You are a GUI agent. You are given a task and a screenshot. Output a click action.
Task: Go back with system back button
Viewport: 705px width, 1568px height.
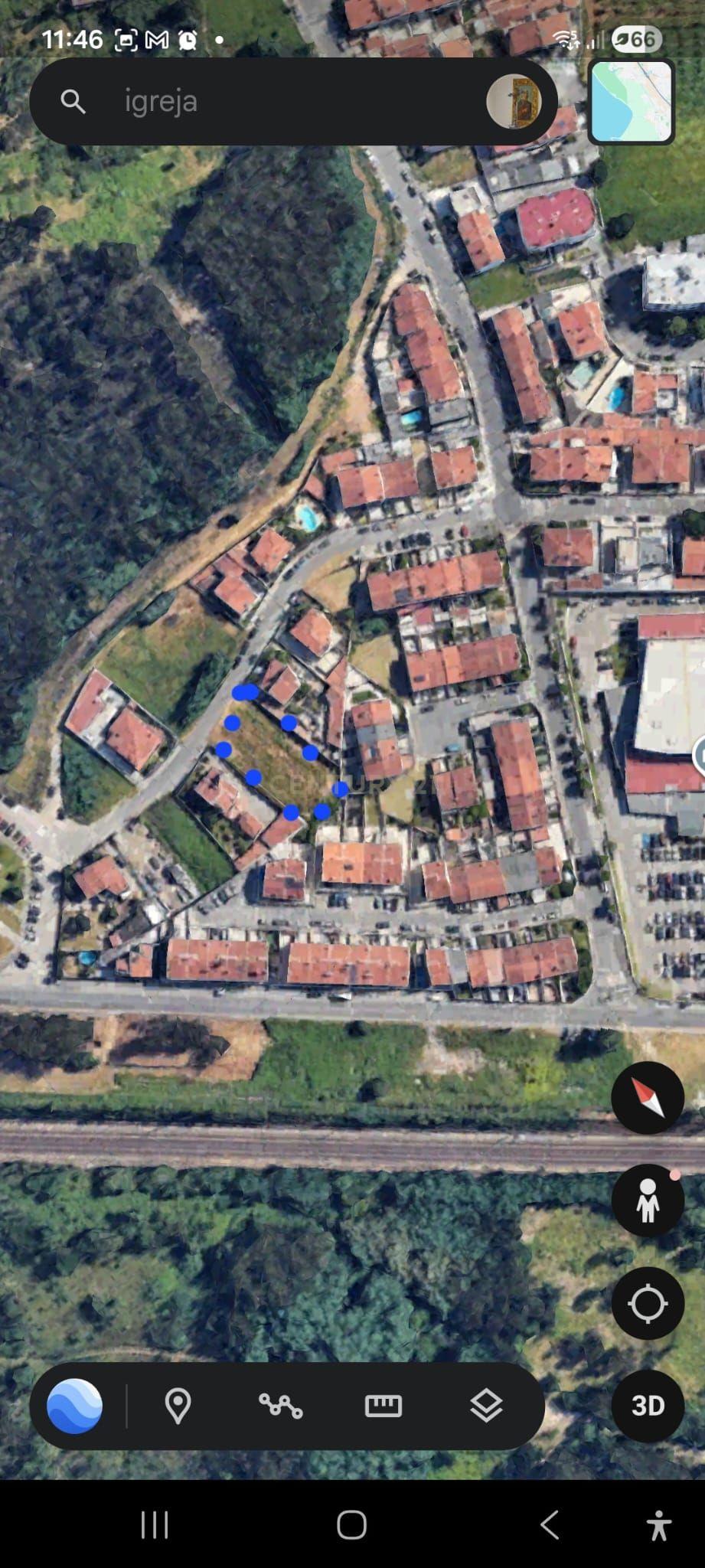pos(550,1525)
